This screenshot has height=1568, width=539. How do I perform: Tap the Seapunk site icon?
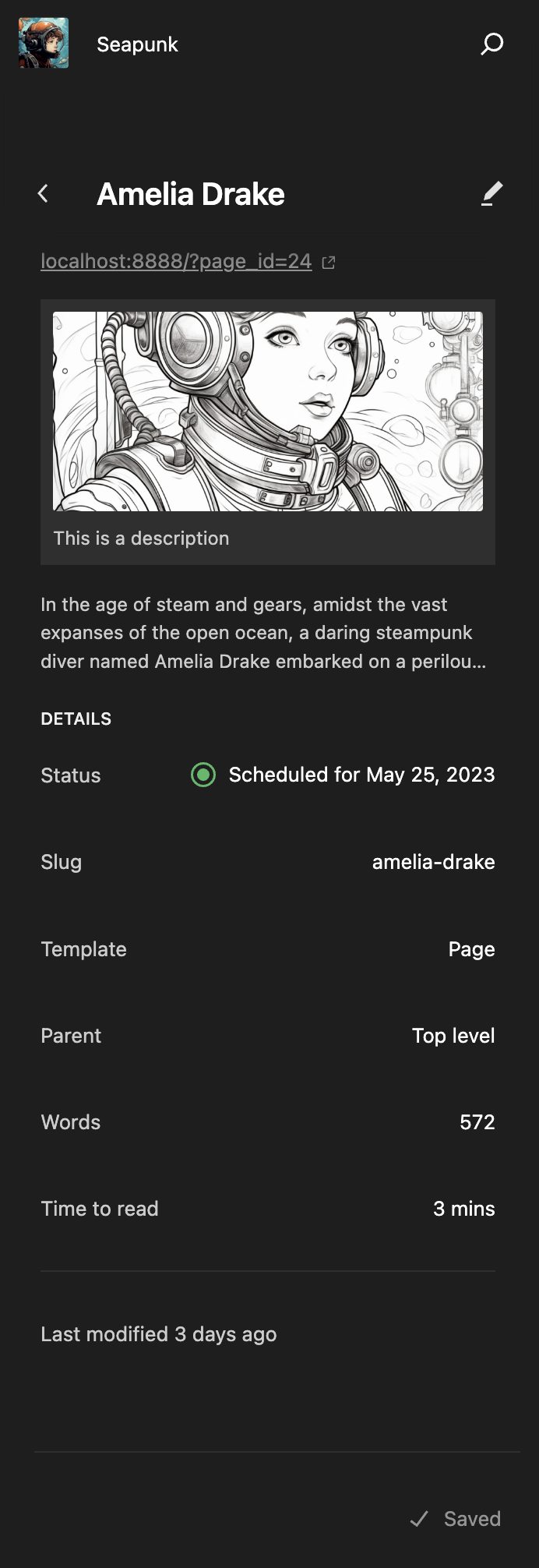point(44,44)
